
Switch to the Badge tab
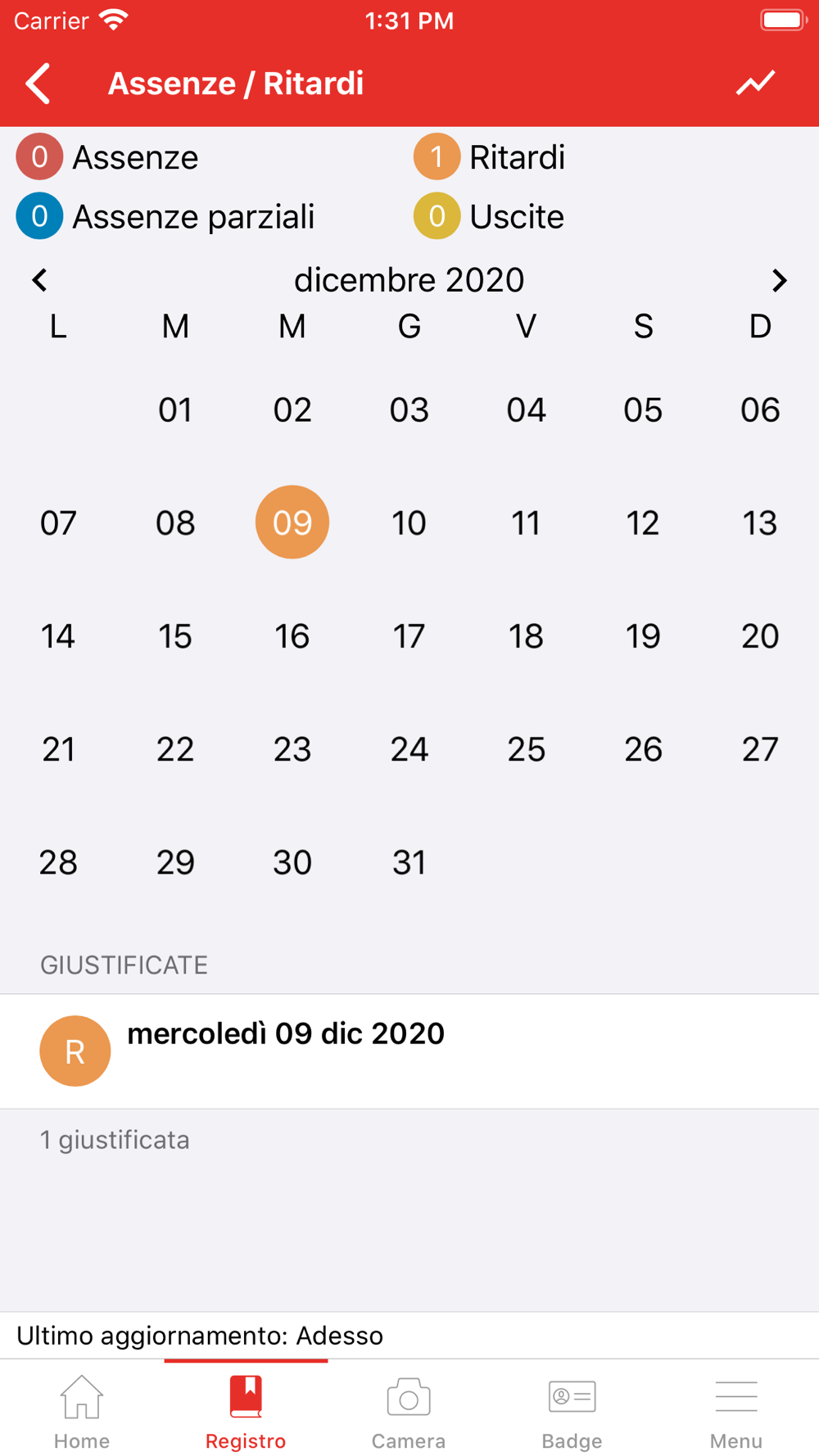[x=572, y=1410]
